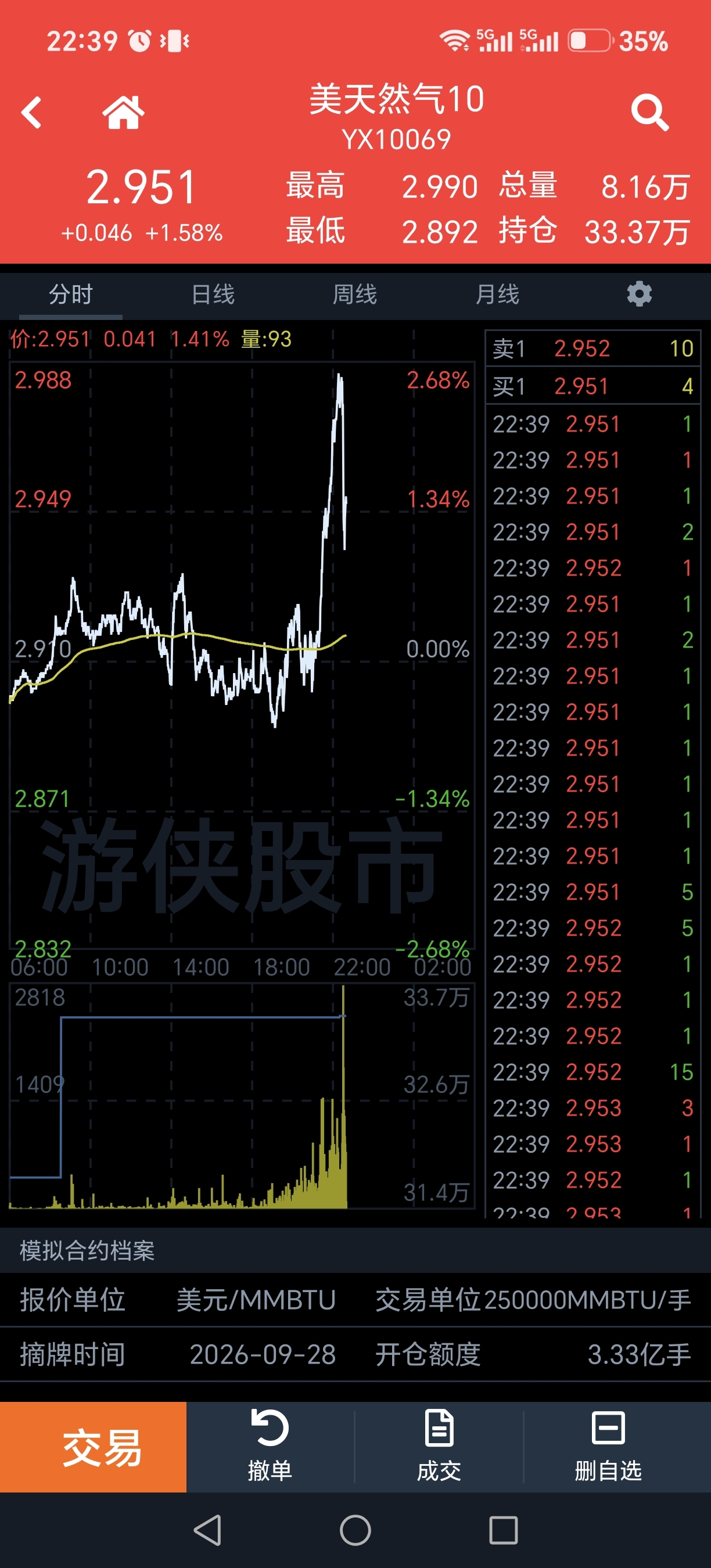
Task: Select the 周线 chart tab
Action: pos(355,294)
